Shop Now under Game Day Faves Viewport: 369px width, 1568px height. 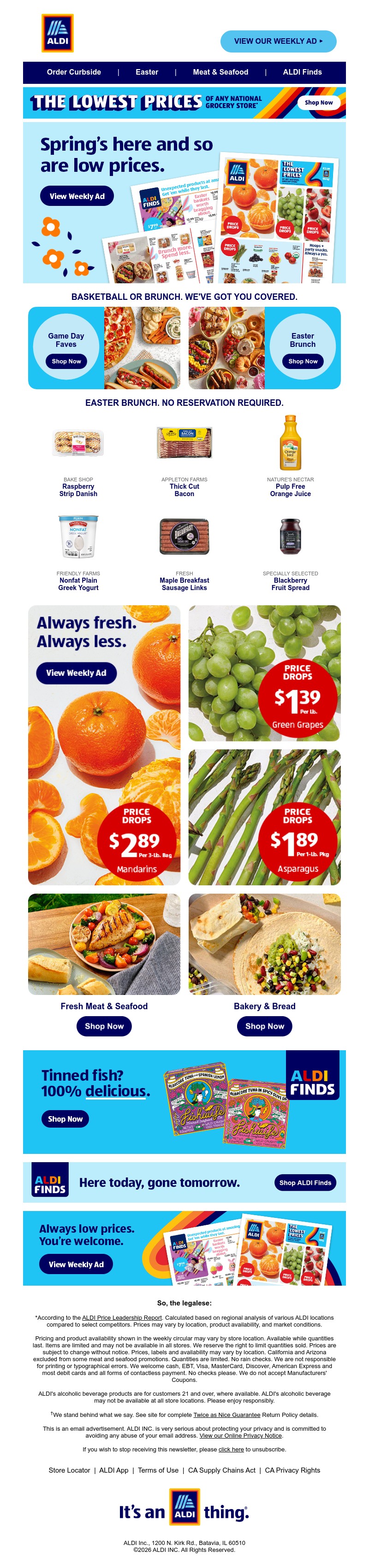point(66,362)
